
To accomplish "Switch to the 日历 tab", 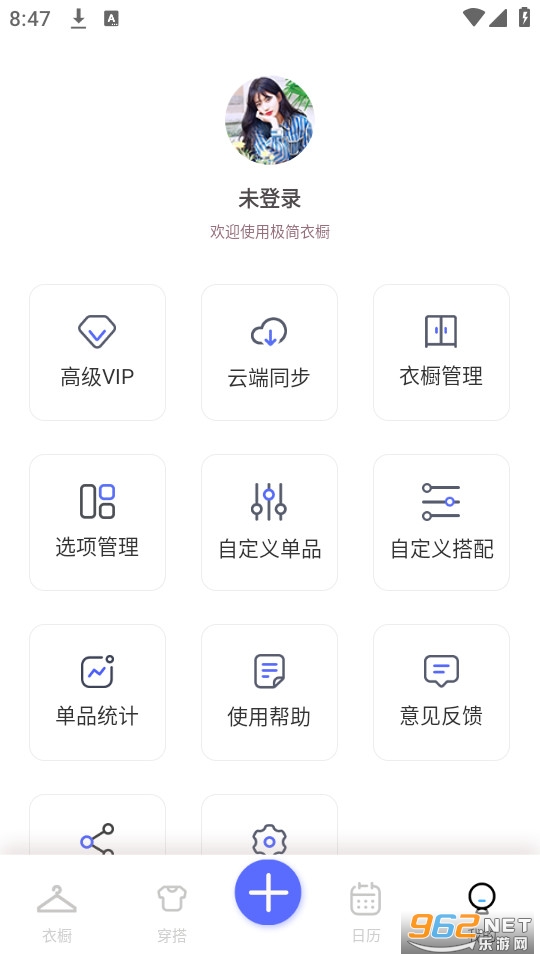I will pyautogui.click(x=366, y=913).
